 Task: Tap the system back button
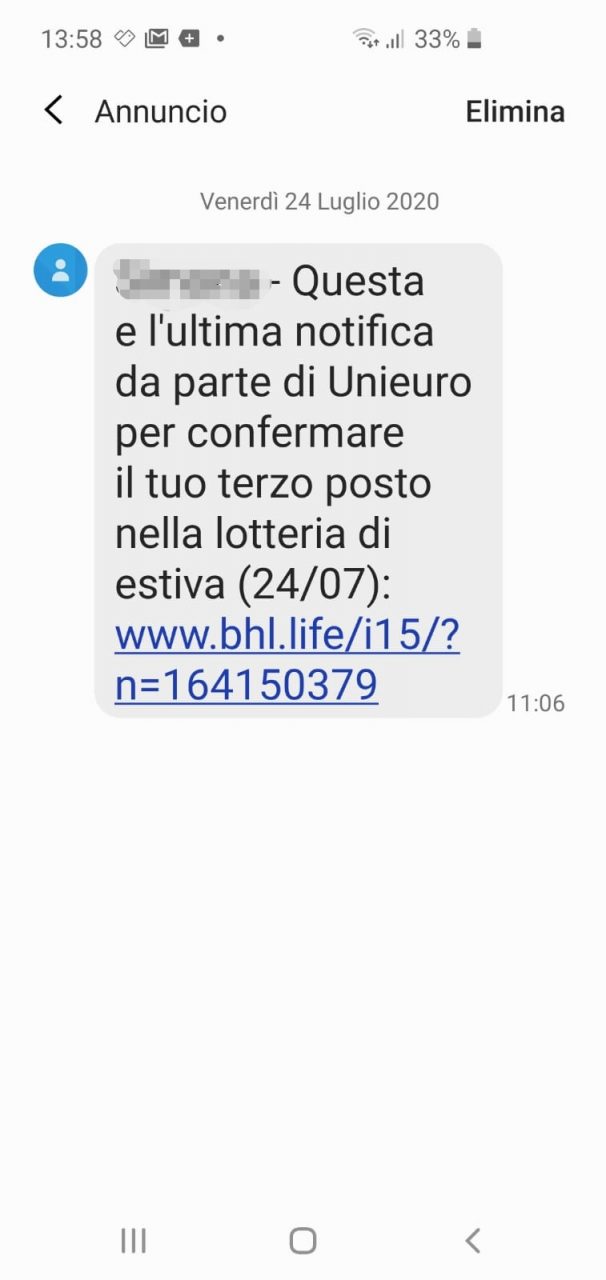[473, 1241]
